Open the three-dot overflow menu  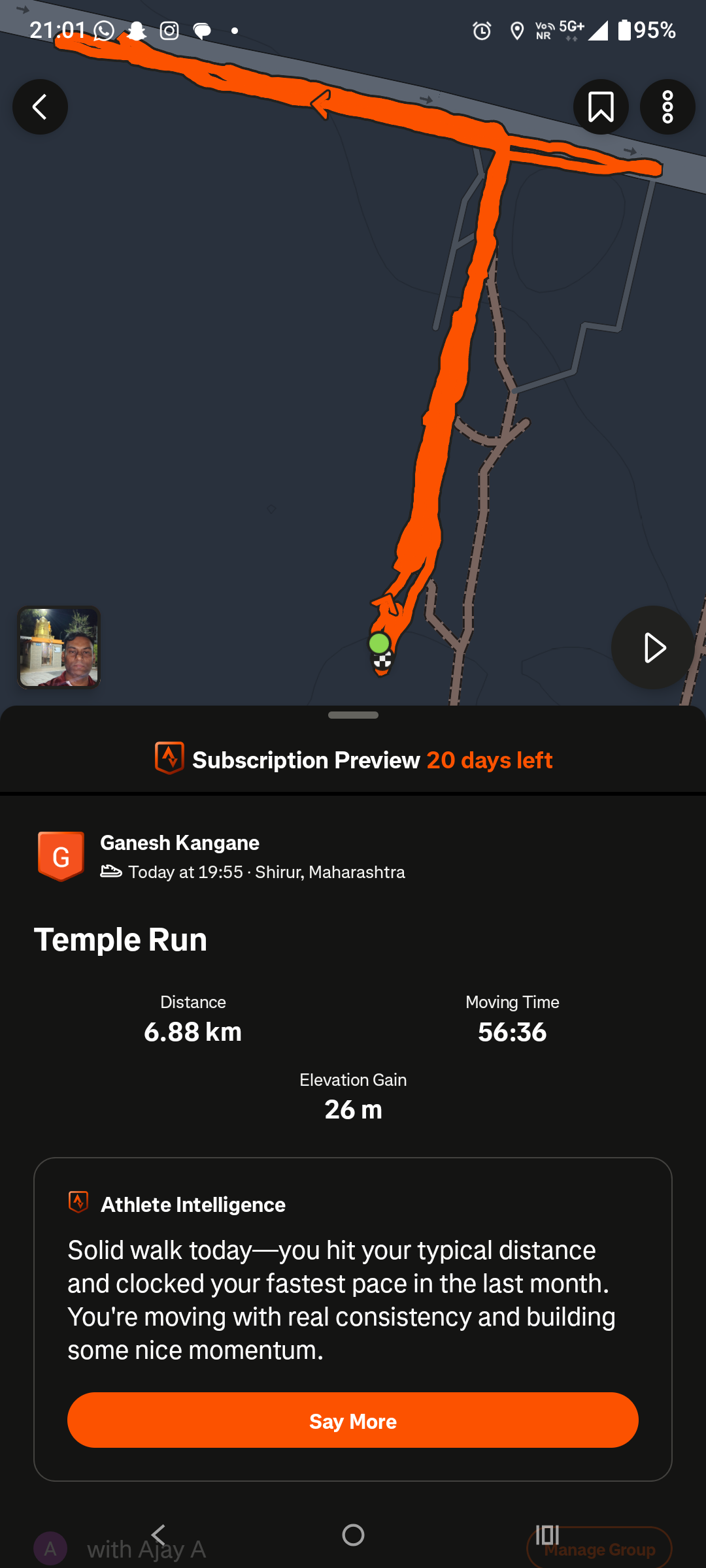coord(667,107)
